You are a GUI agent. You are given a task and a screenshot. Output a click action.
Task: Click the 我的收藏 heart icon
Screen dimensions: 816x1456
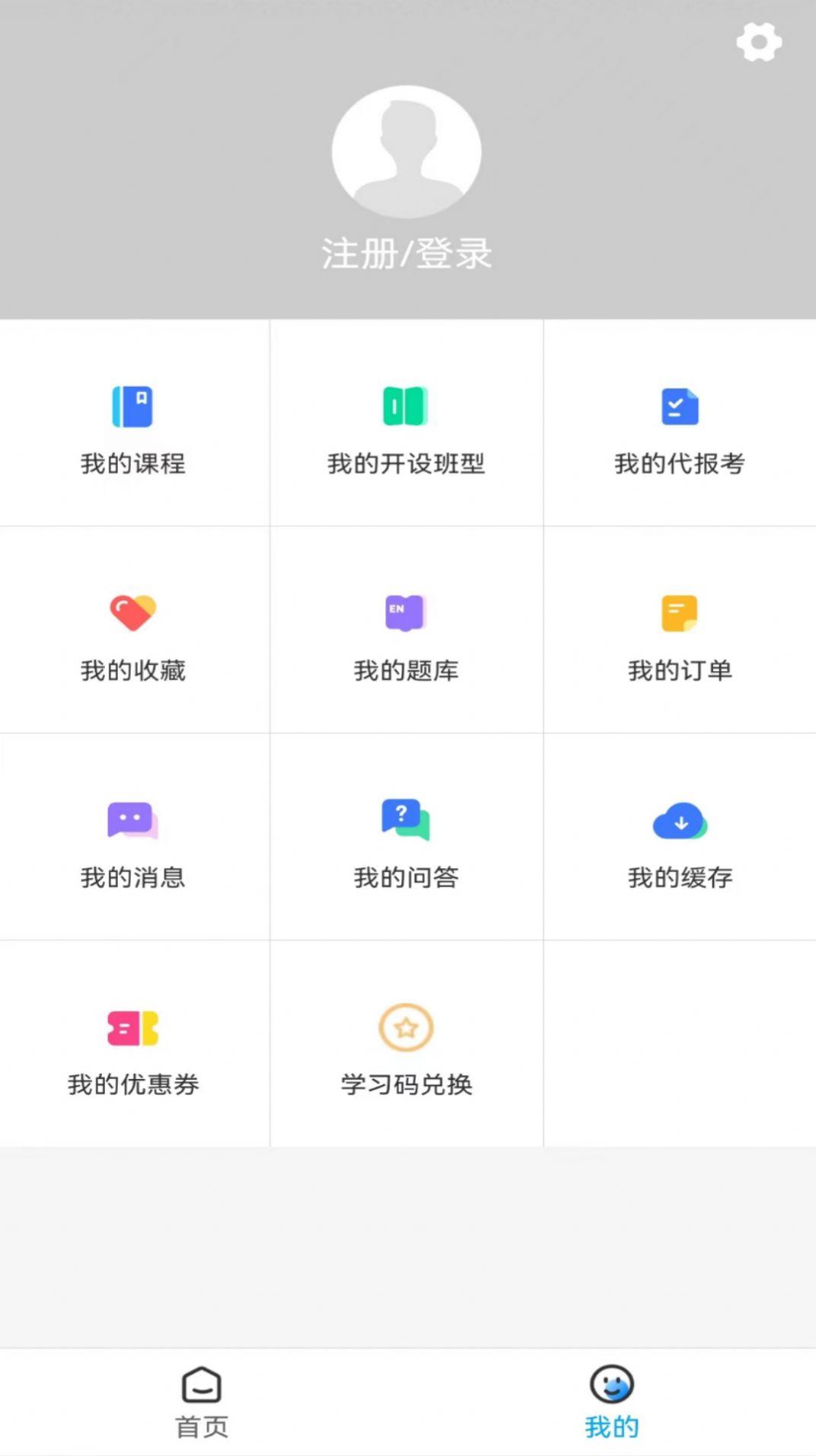[134, 613]
